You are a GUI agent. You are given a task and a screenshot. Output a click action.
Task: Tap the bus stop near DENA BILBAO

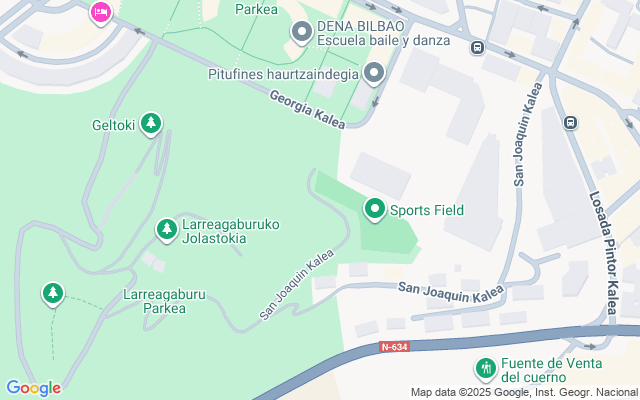[478, 47]
